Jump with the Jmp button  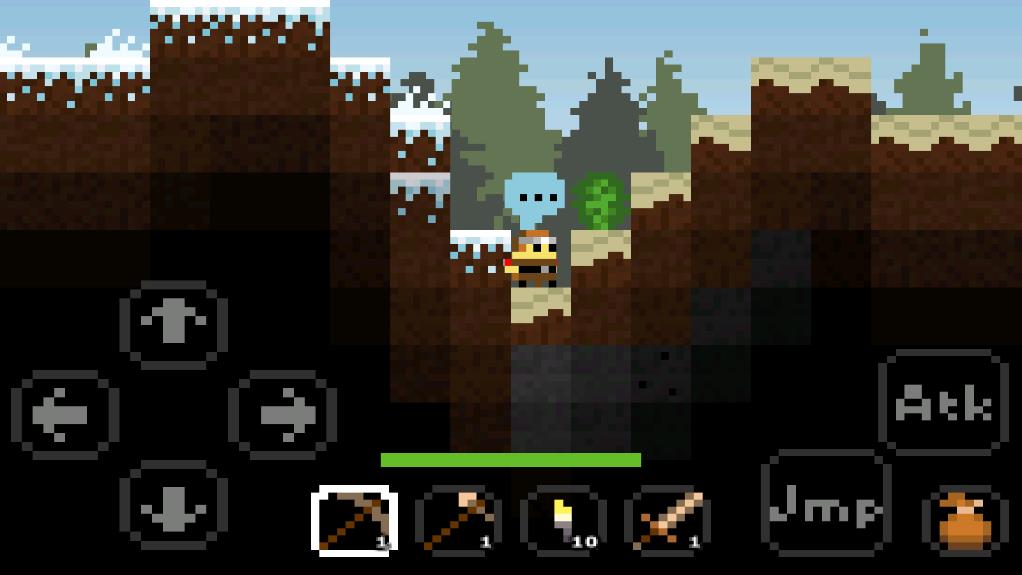click(x=826, y=504)
